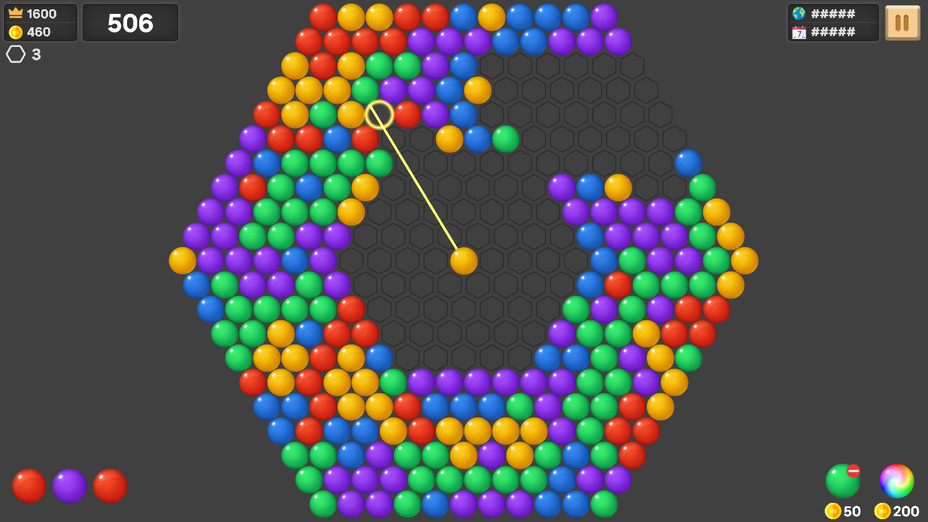Tap the purple bubble in the upcoming queue

pyautogui.click(x=69, y=486)
